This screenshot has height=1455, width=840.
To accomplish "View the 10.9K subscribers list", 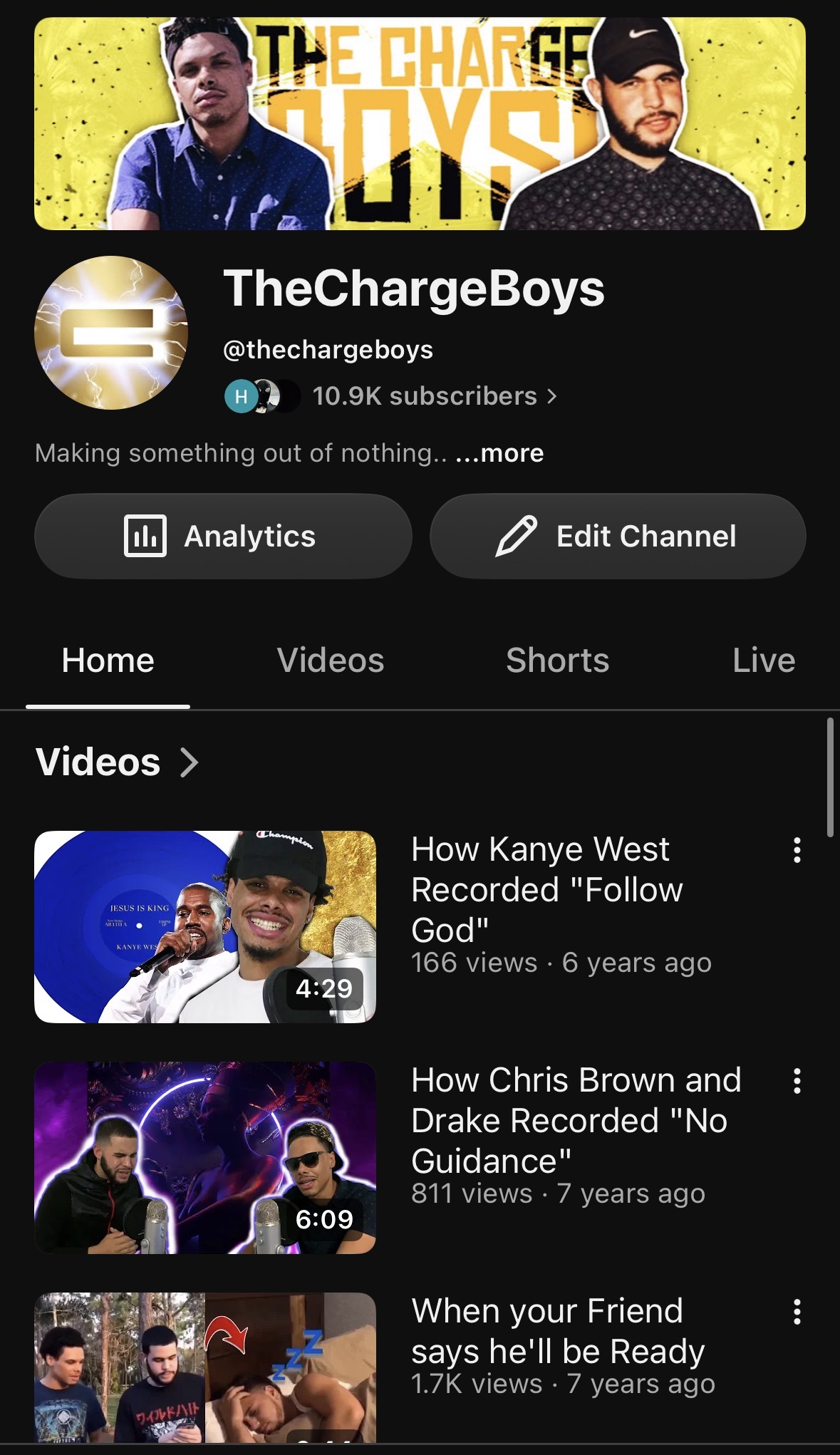I will tap(435, 396).
